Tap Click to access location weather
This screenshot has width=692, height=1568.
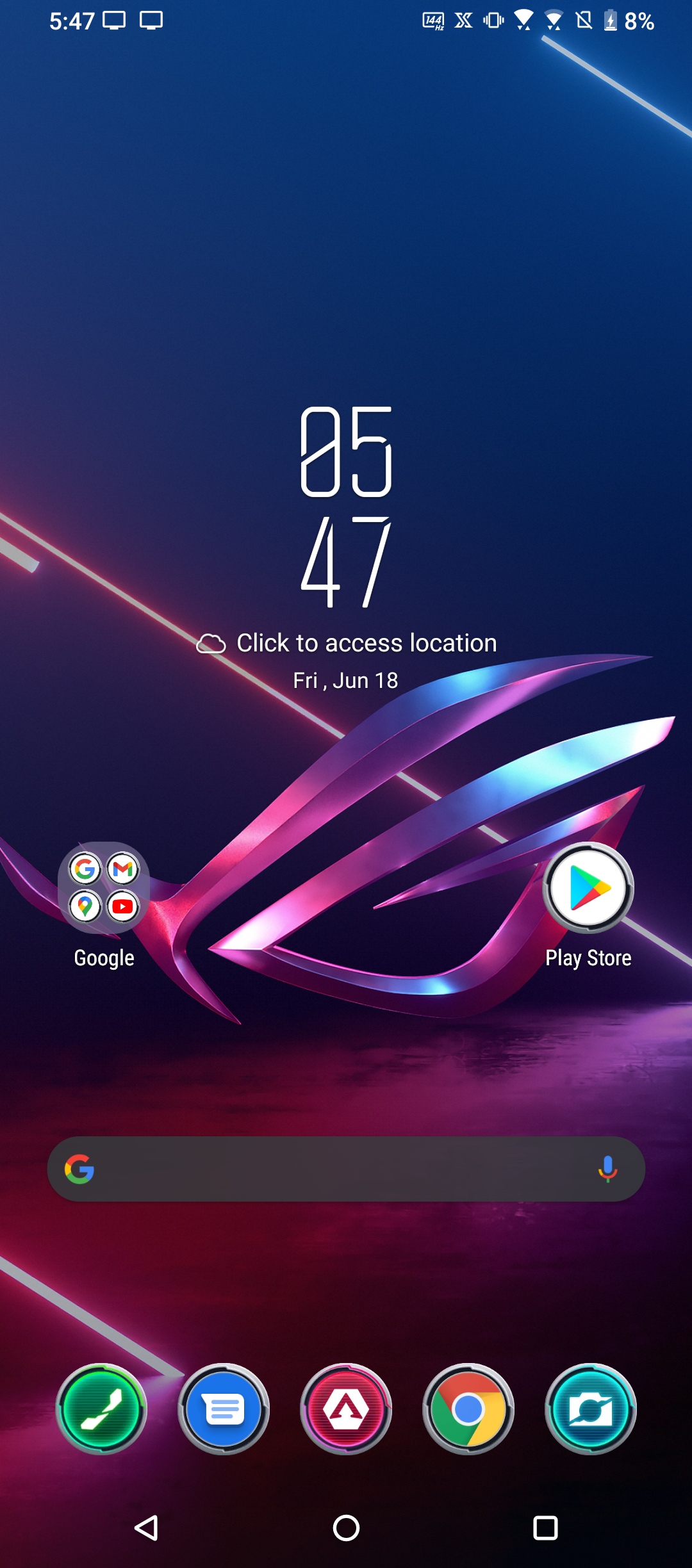[366, 643]
